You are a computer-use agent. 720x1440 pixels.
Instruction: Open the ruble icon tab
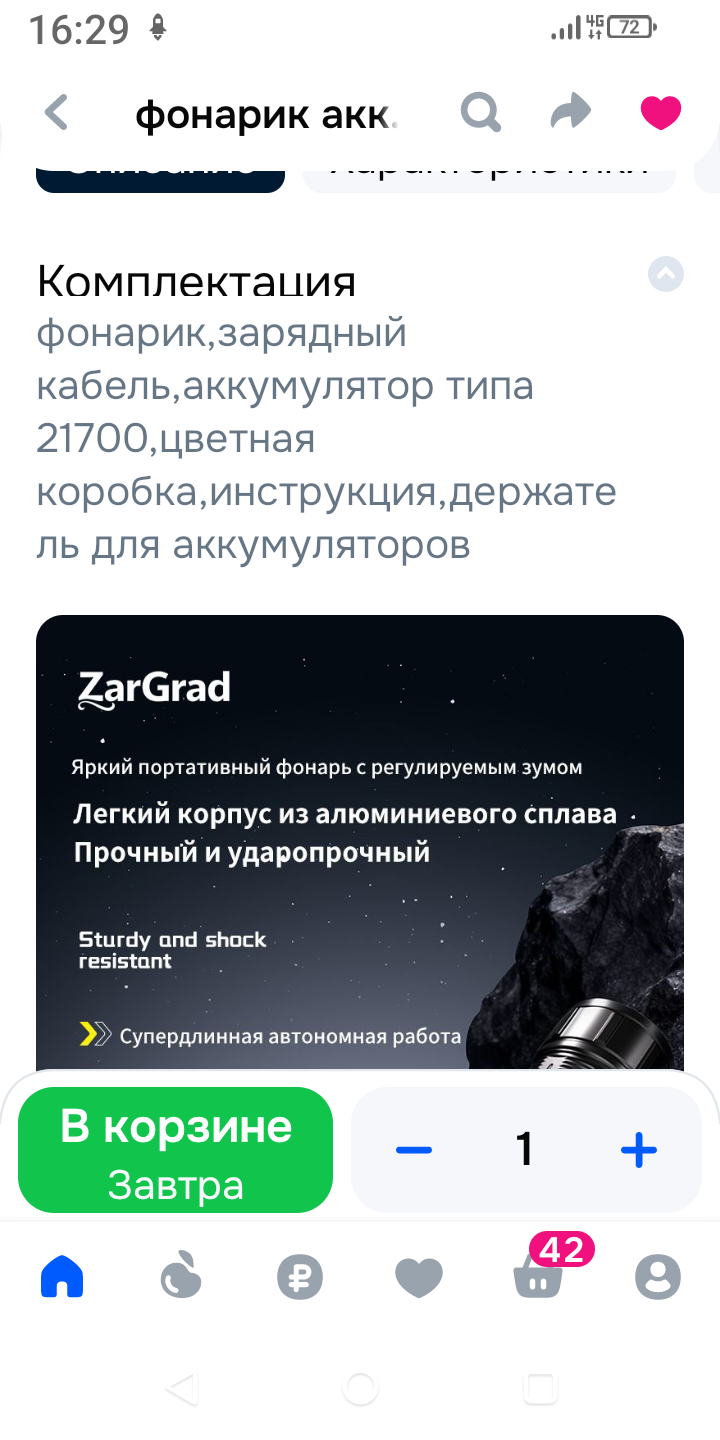click(300, 1277)
